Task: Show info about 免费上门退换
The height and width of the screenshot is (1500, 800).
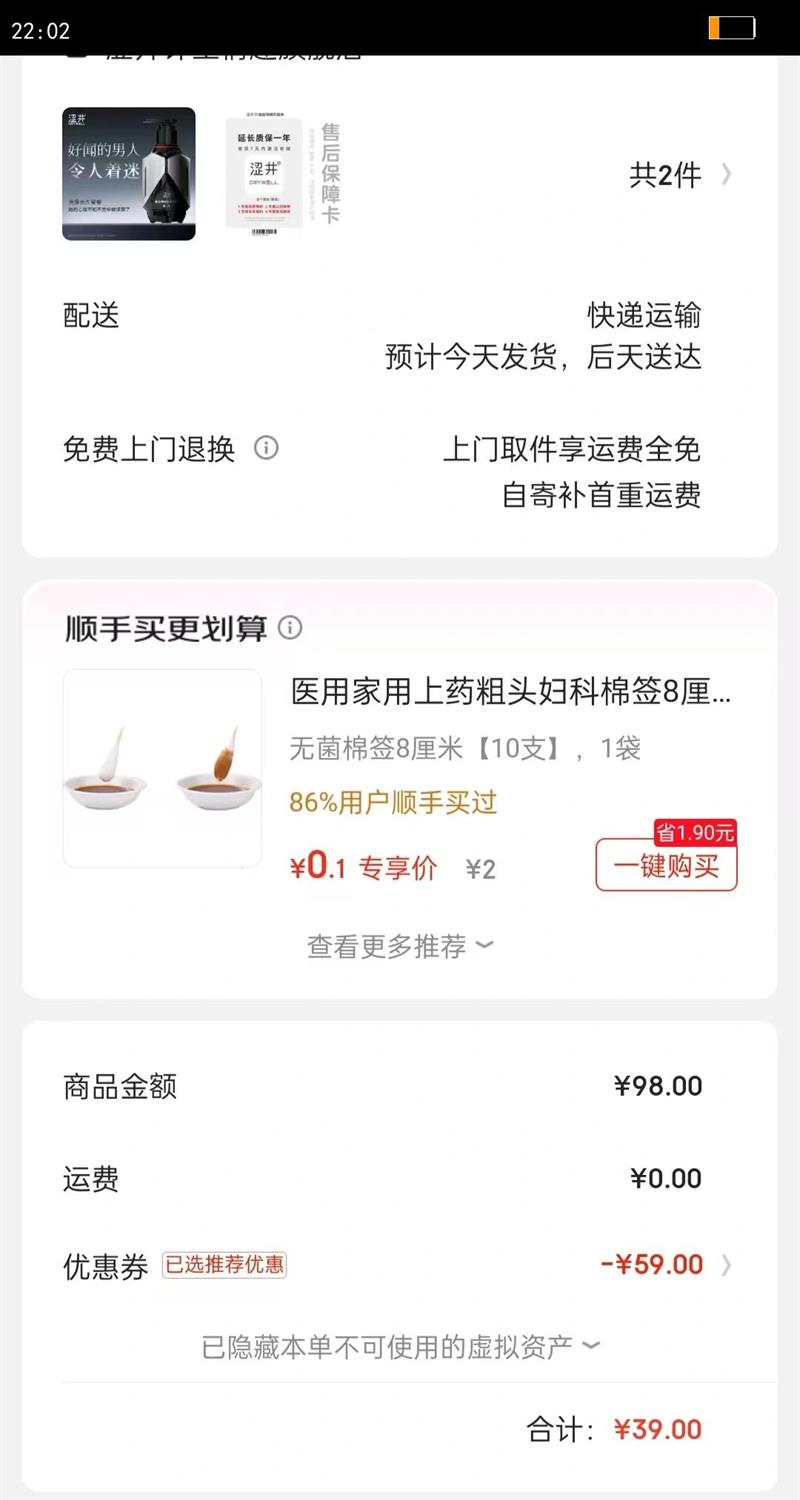Action: coord(266,448)
